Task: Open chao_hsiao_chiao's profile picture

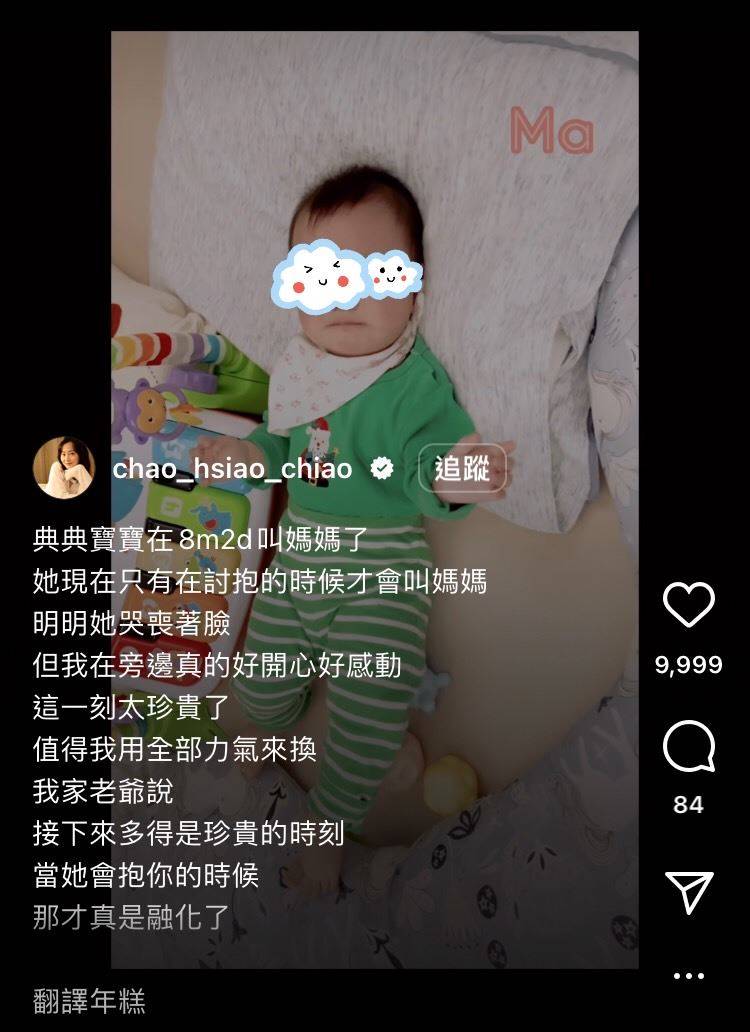Action: [64, 468]
